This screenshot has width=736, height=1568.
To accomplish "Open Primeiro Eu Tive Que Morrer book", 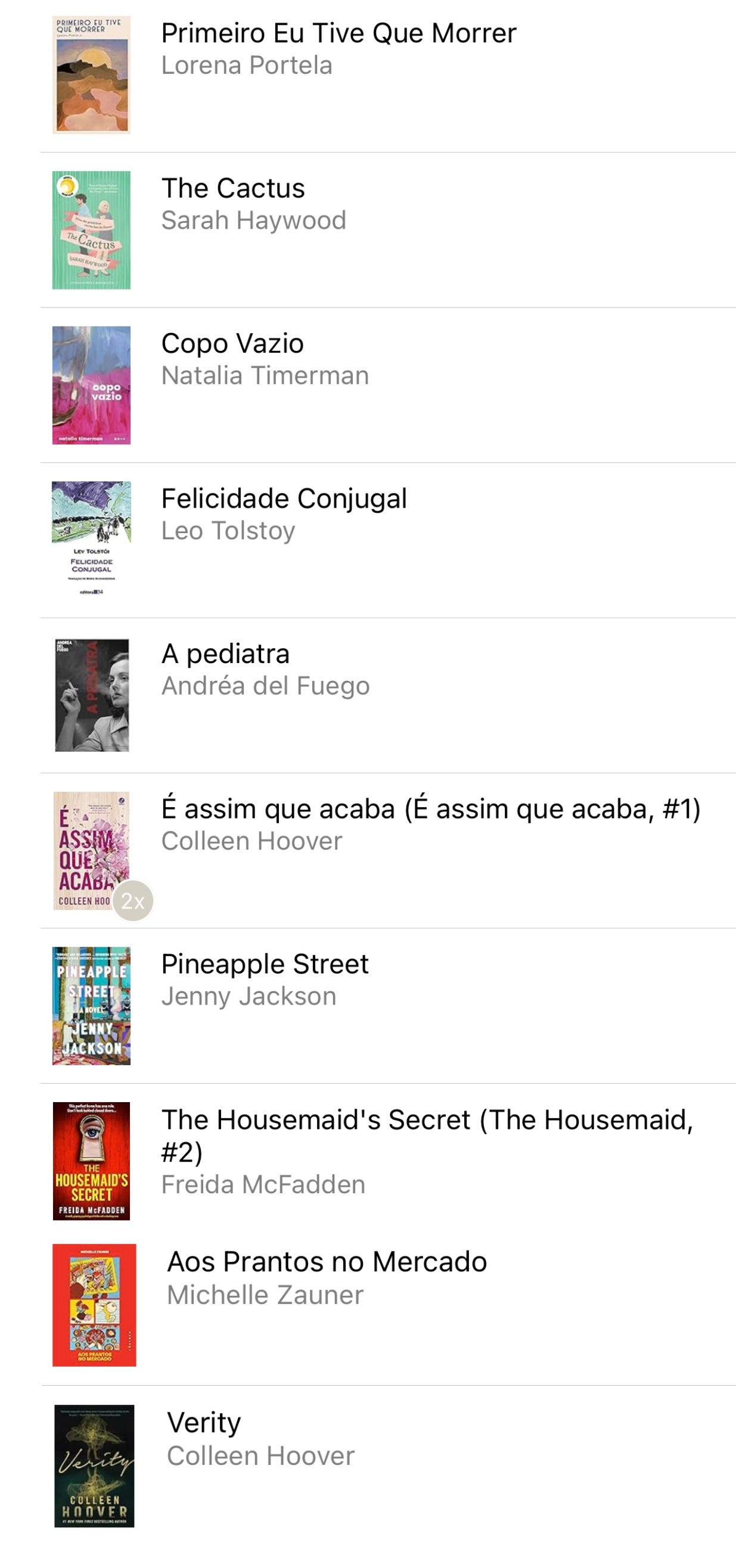I will tap(388, 75).
